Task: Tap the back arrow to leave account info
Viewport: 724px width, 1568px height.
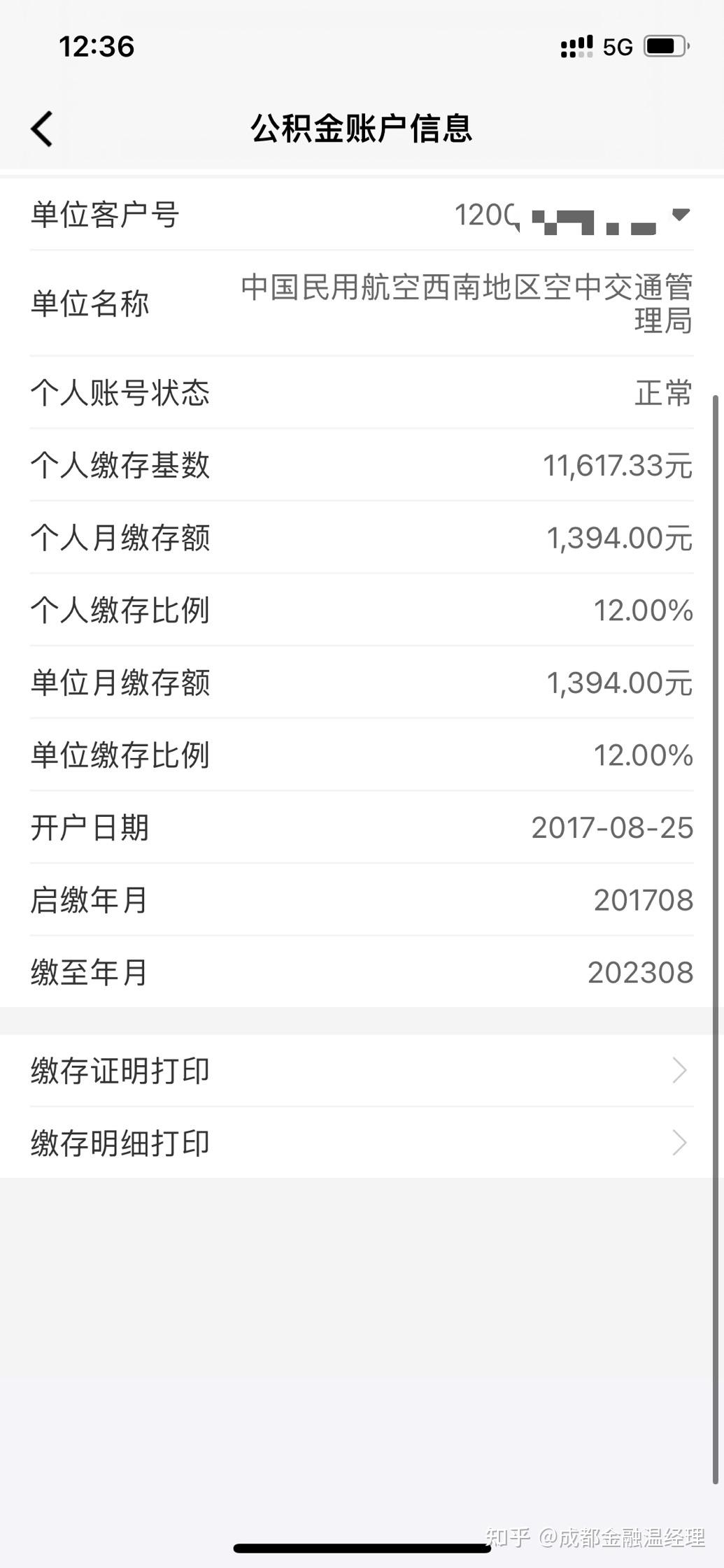Action: [x=42, y=129]
